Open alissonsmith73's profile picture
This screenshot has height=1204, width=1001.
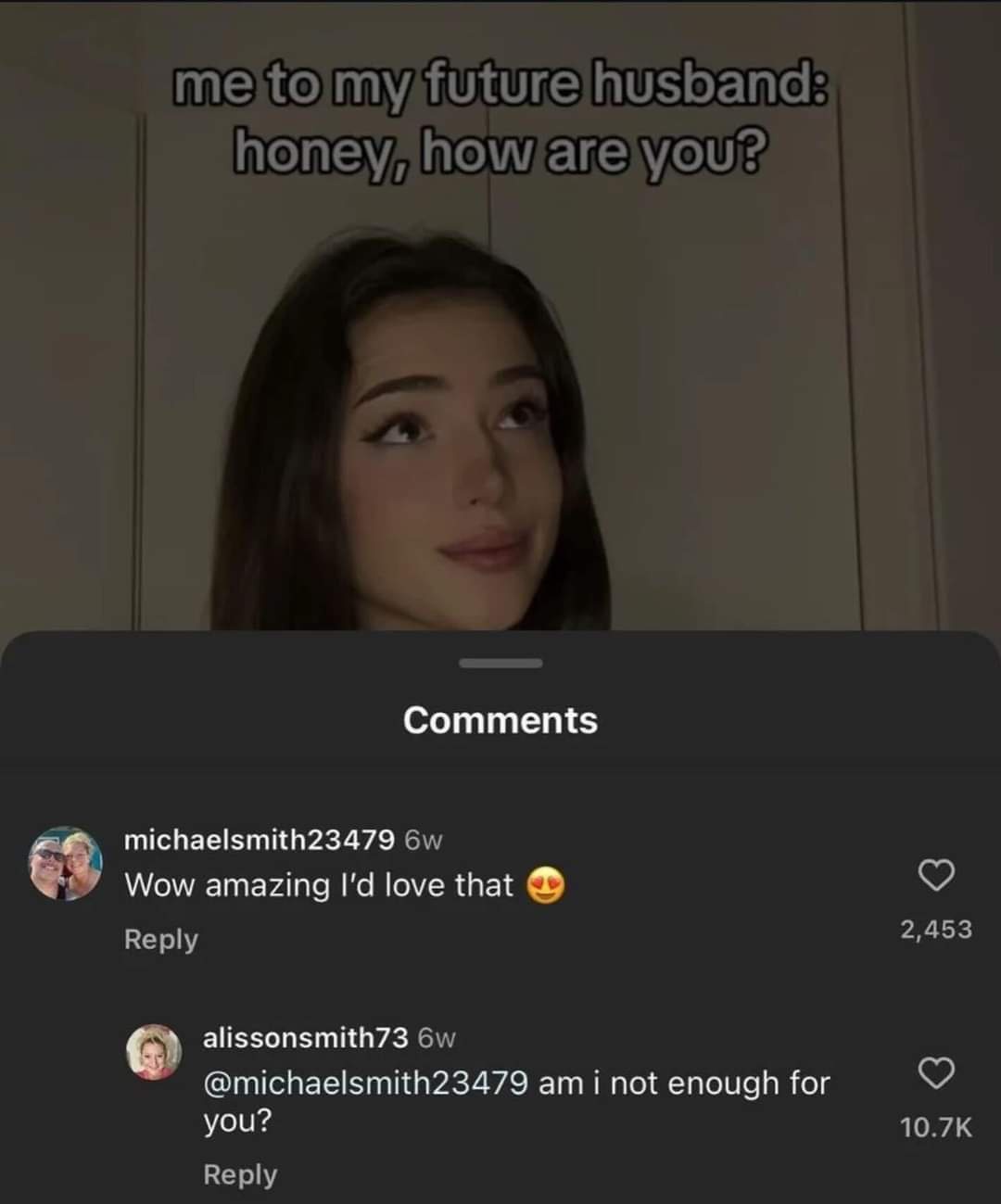tap(154, 1051)
